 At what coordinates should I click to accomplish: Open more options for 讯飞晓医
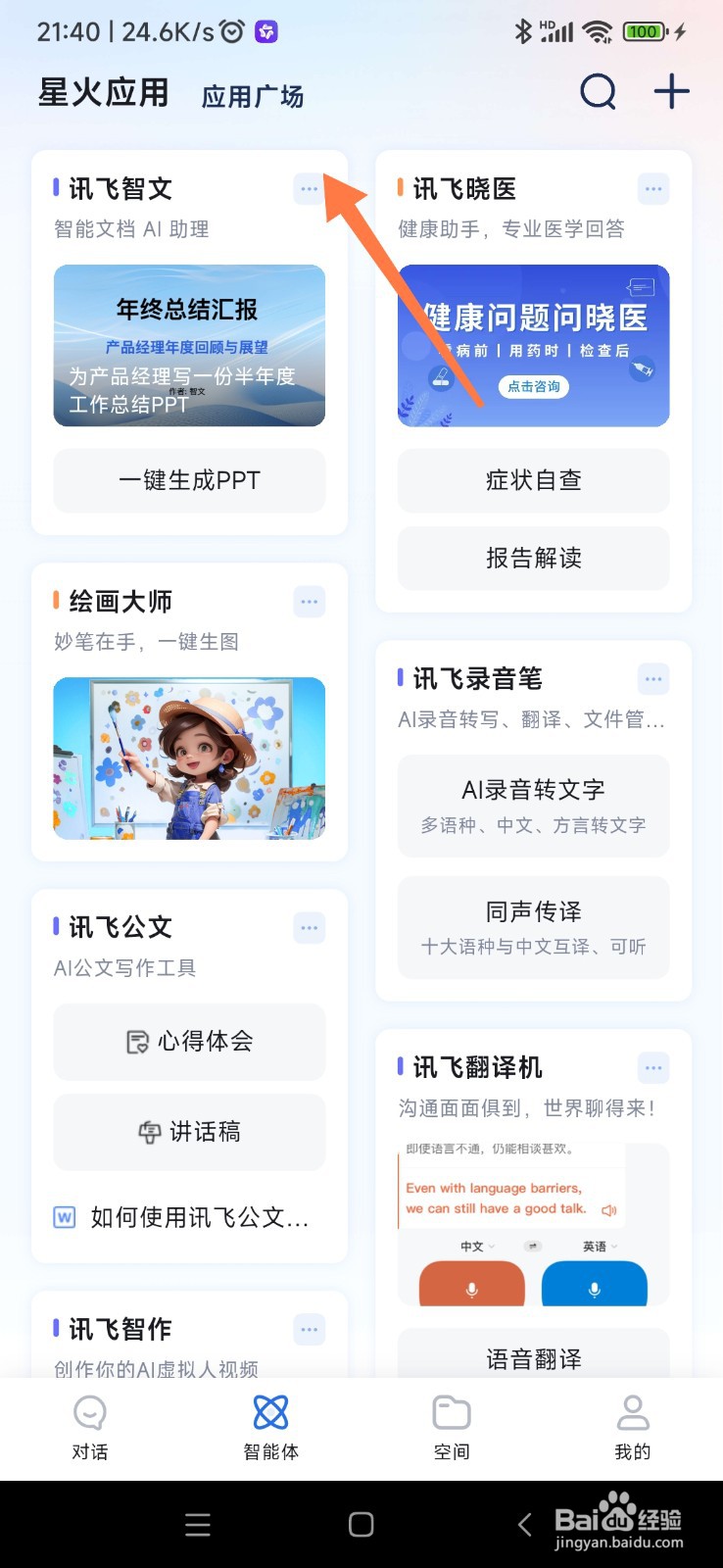(x=653, y=189)
